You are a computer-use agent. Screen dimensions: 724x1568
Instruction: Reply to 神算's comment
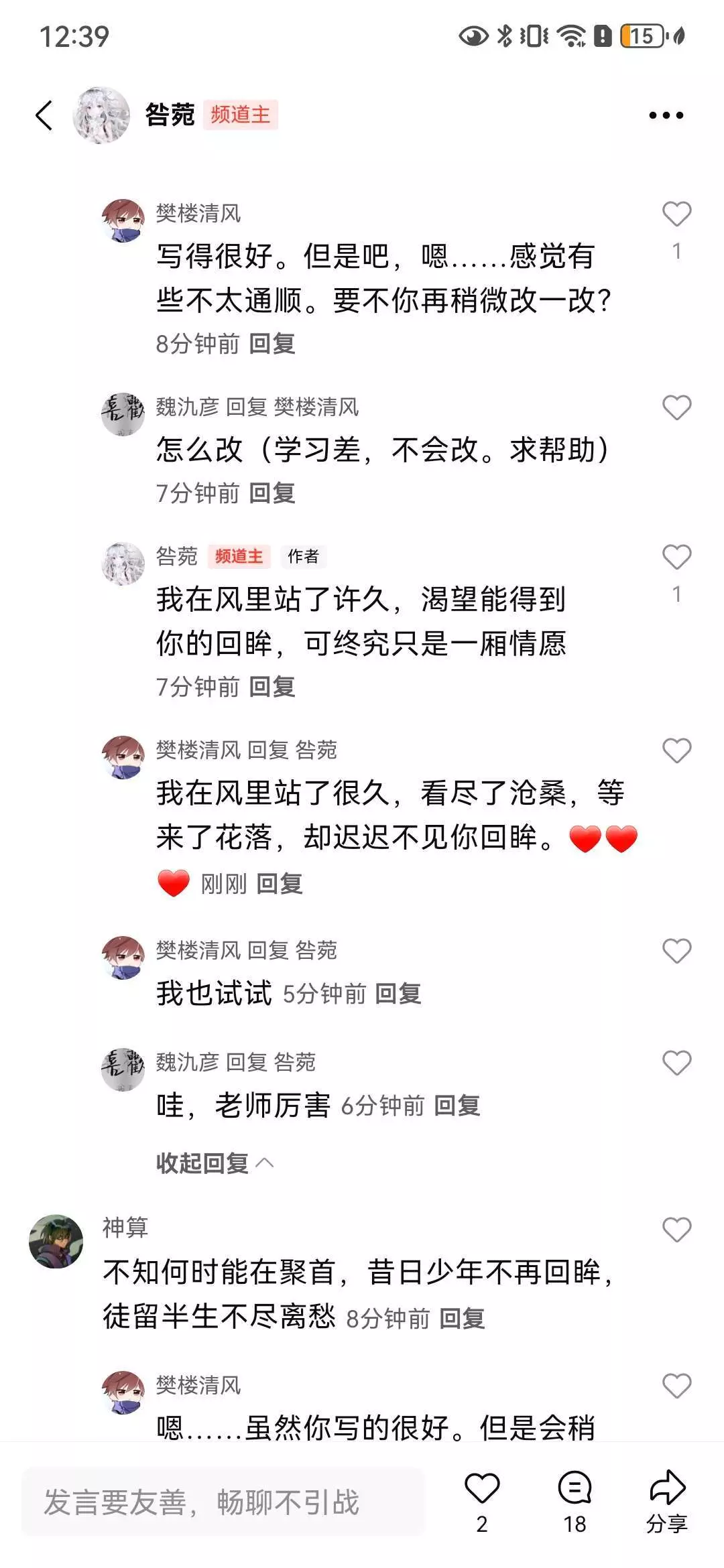click(463, 1318)
